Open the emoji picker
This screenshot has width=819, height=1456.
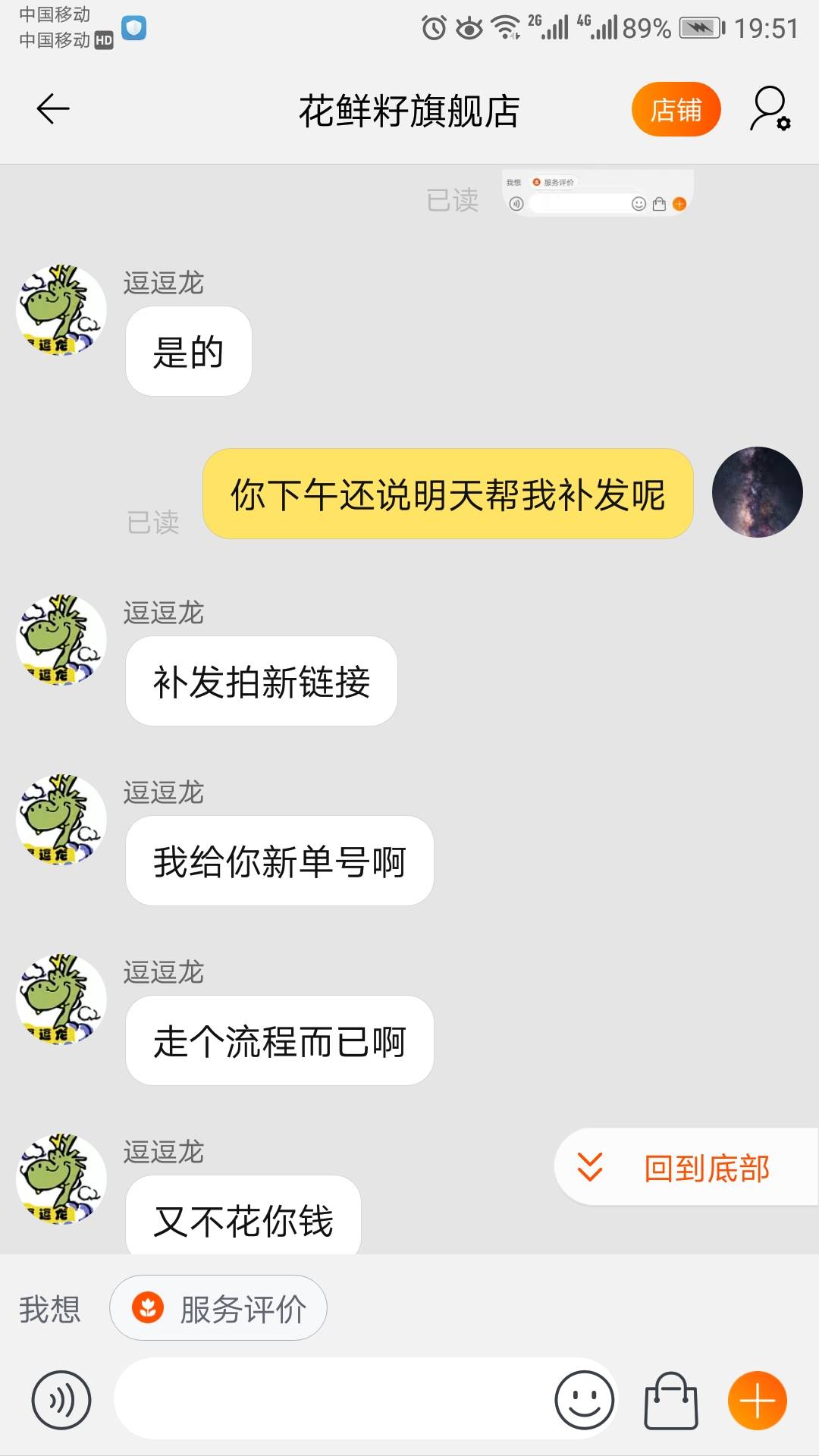pyautogui.click(x=584, y=1400)
